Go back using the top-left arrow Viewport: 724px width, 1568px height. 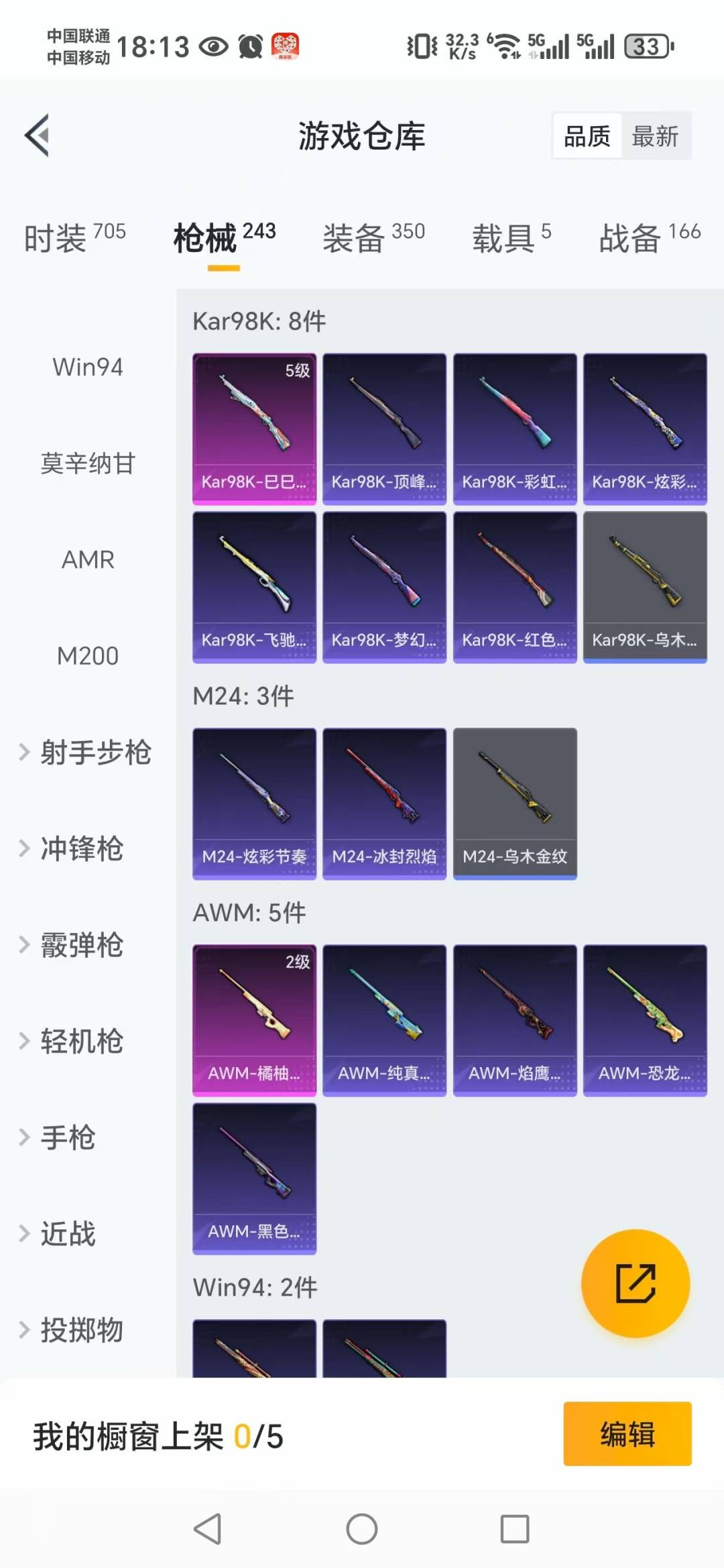pos(38,135)
